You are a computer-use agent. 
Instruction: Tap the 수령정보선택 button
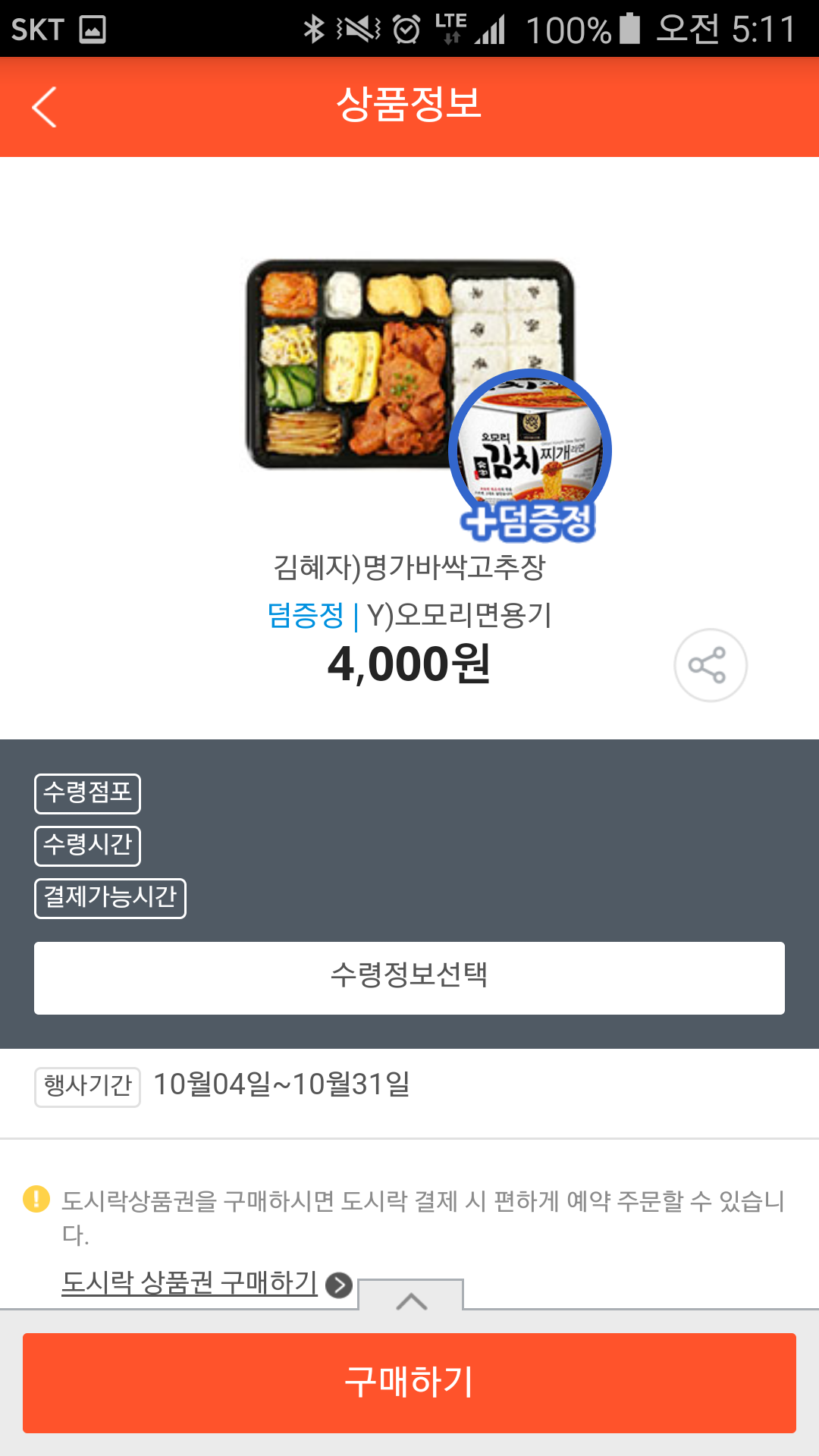pyautogui.click(x=409, y=977)
